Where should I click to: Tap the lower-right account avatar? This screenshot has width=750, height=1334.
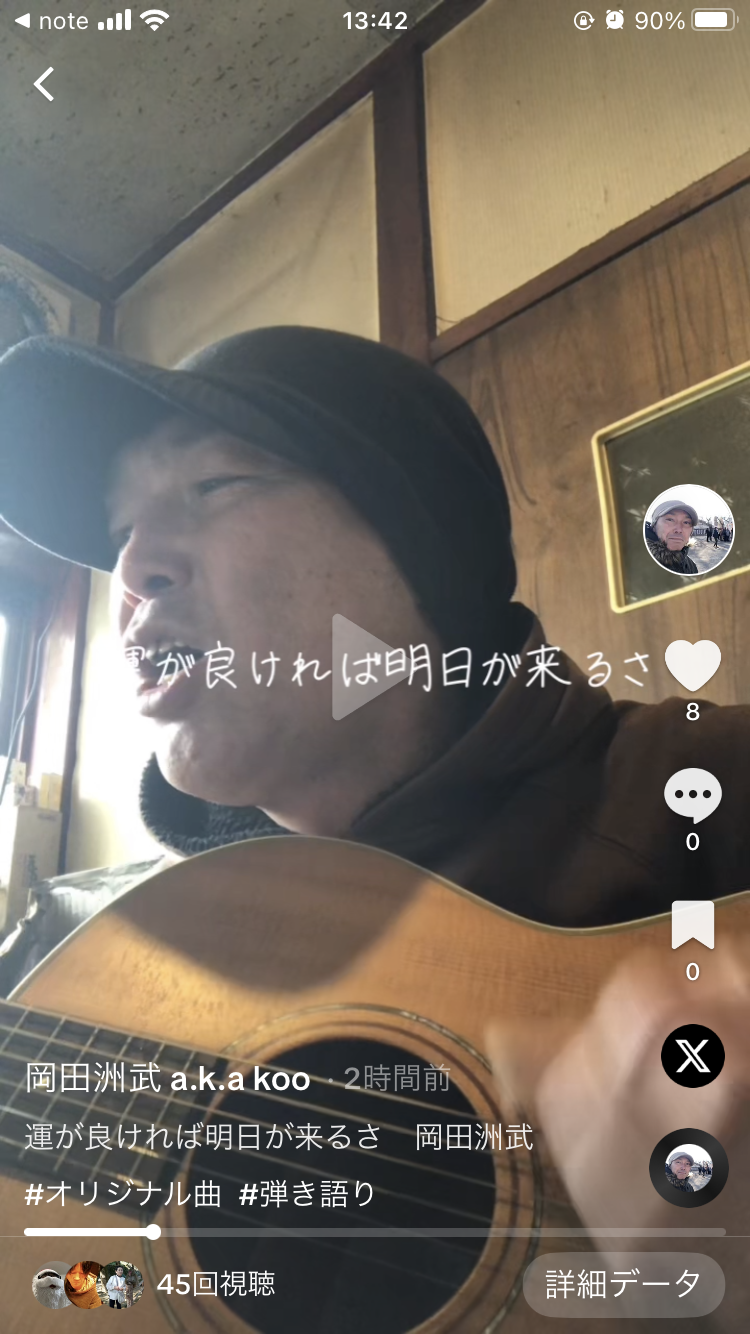pos(690,1168)
